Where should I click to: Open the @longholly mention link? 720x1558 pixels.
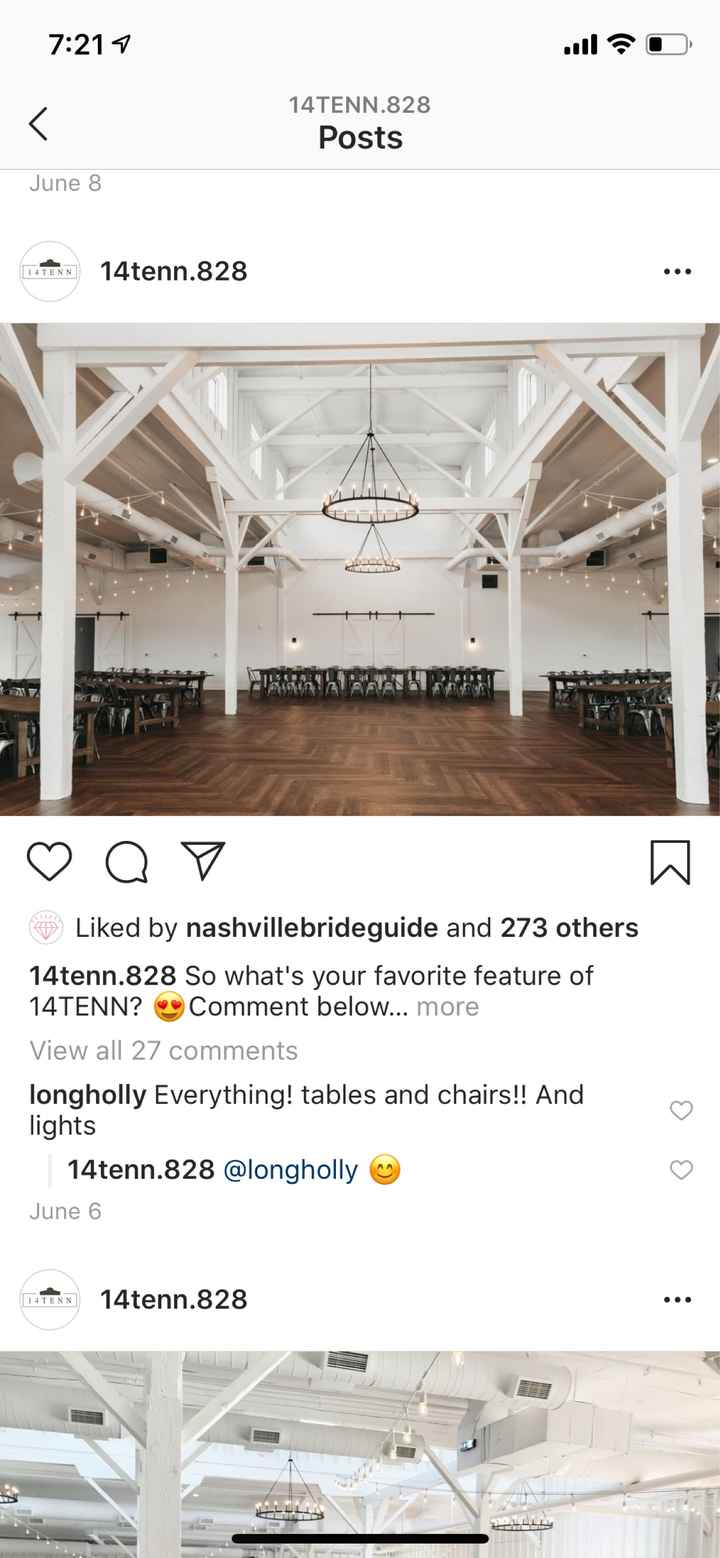[290, 1169]
